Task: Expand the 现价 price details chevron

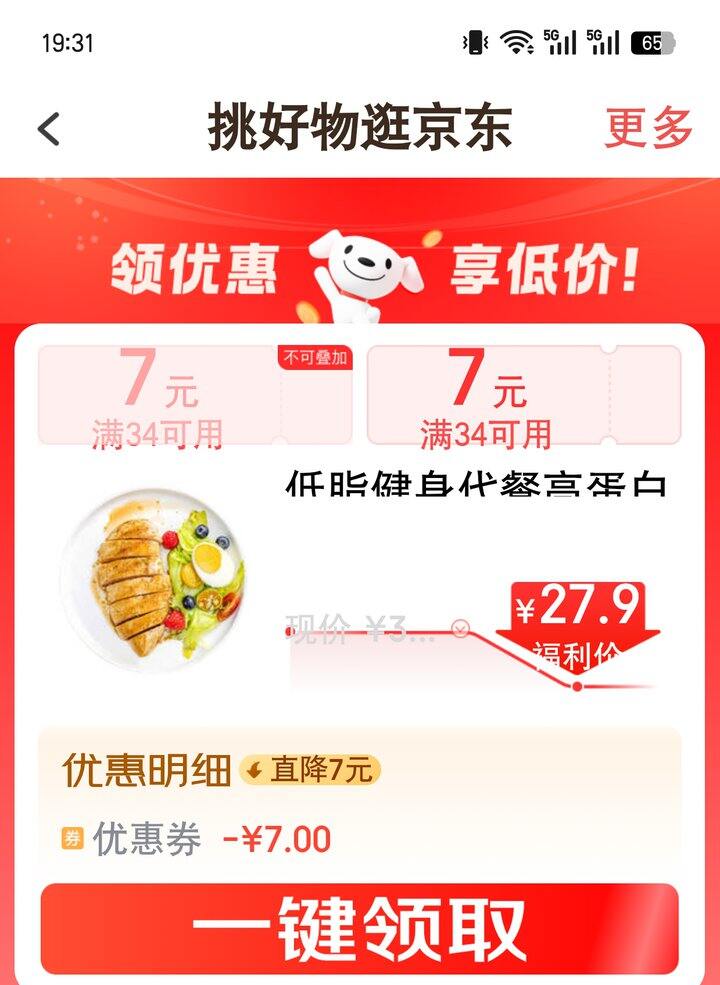Action: click(461, 628)
